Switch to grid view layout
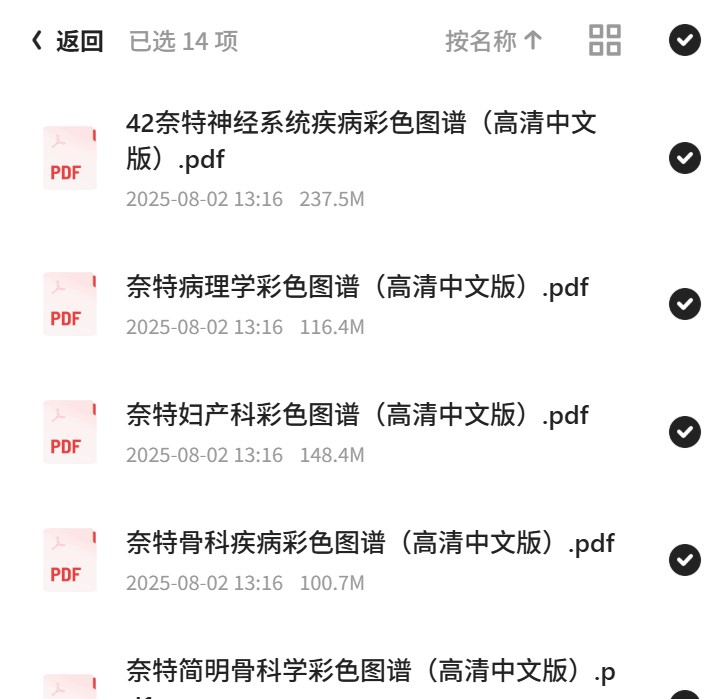 click(605, 40)
